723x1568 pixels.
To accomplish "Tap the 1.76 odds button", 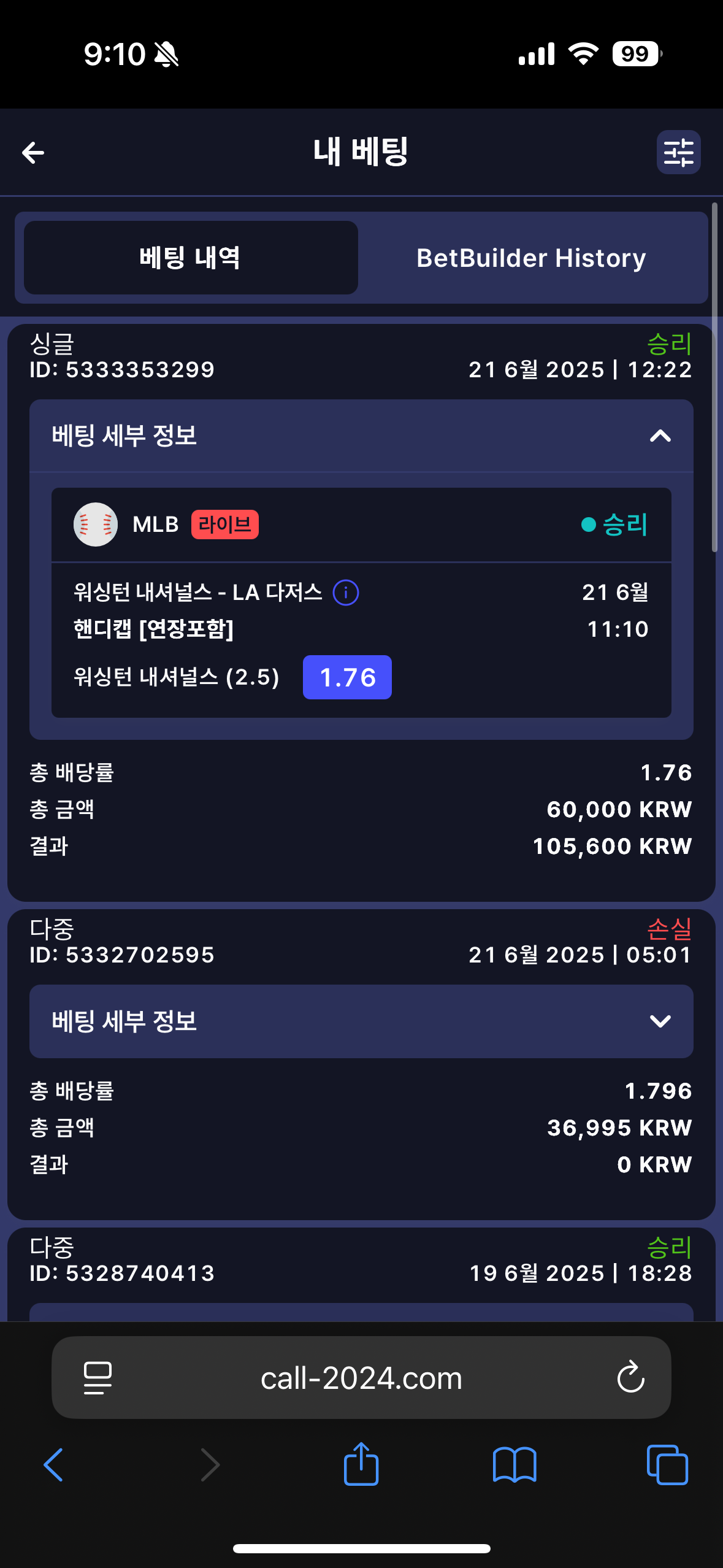I will click(347, 677).
